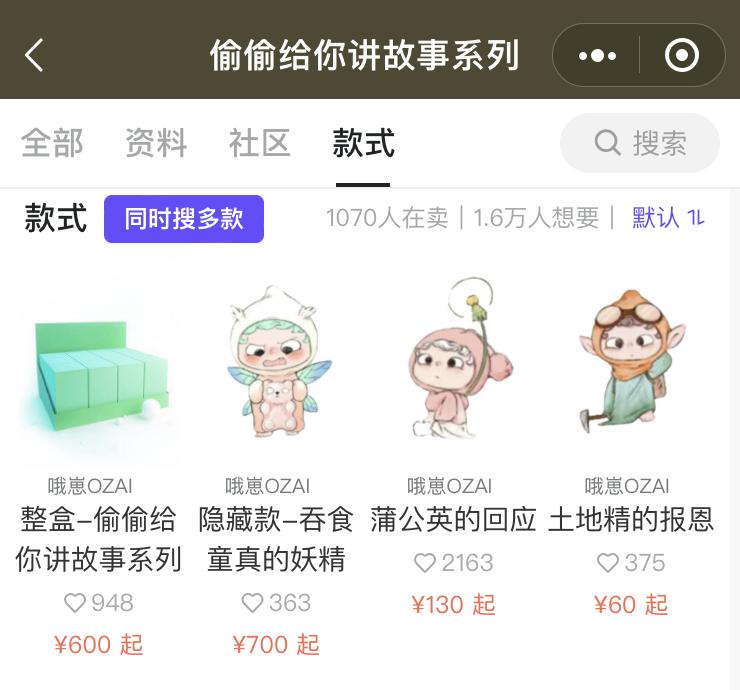This screenshot has height=690, width=740.
Task: Change sort order with 默认
Action: (x=668, y=217)
